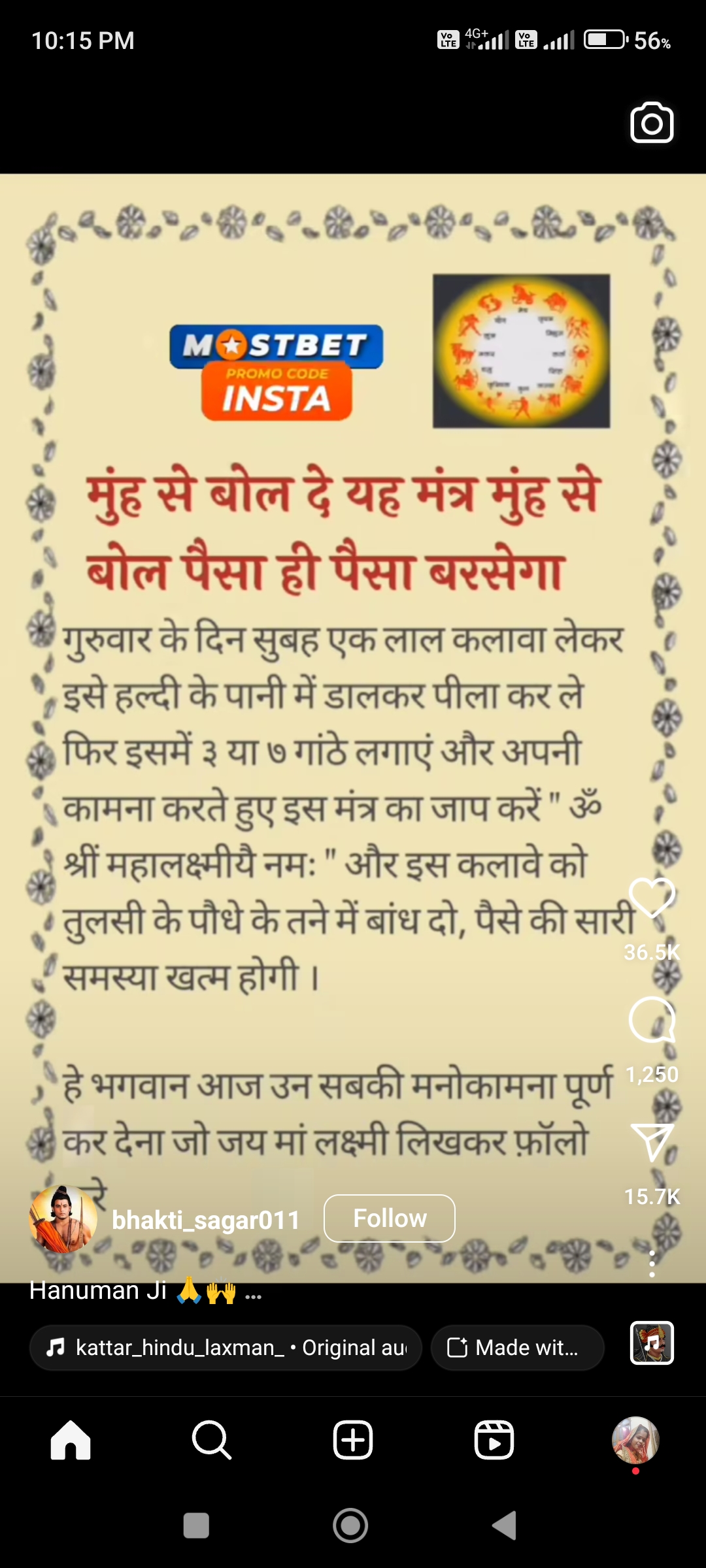The width and height of the screenshot is (706, 1568).
Task: Create a new post with plus tab
Action: pyautogui.click(x=353, y=1440)
